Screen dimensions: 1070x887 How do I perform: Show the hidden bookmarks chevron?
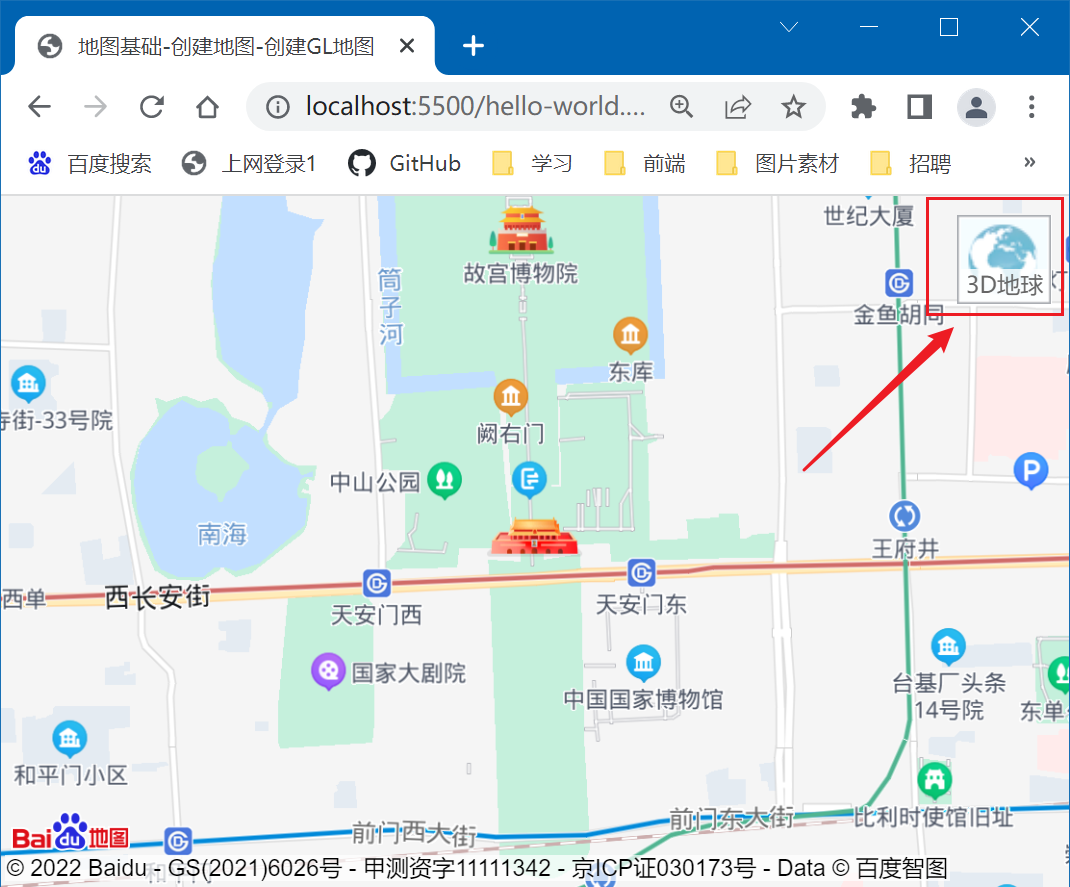click(1030, 163)
